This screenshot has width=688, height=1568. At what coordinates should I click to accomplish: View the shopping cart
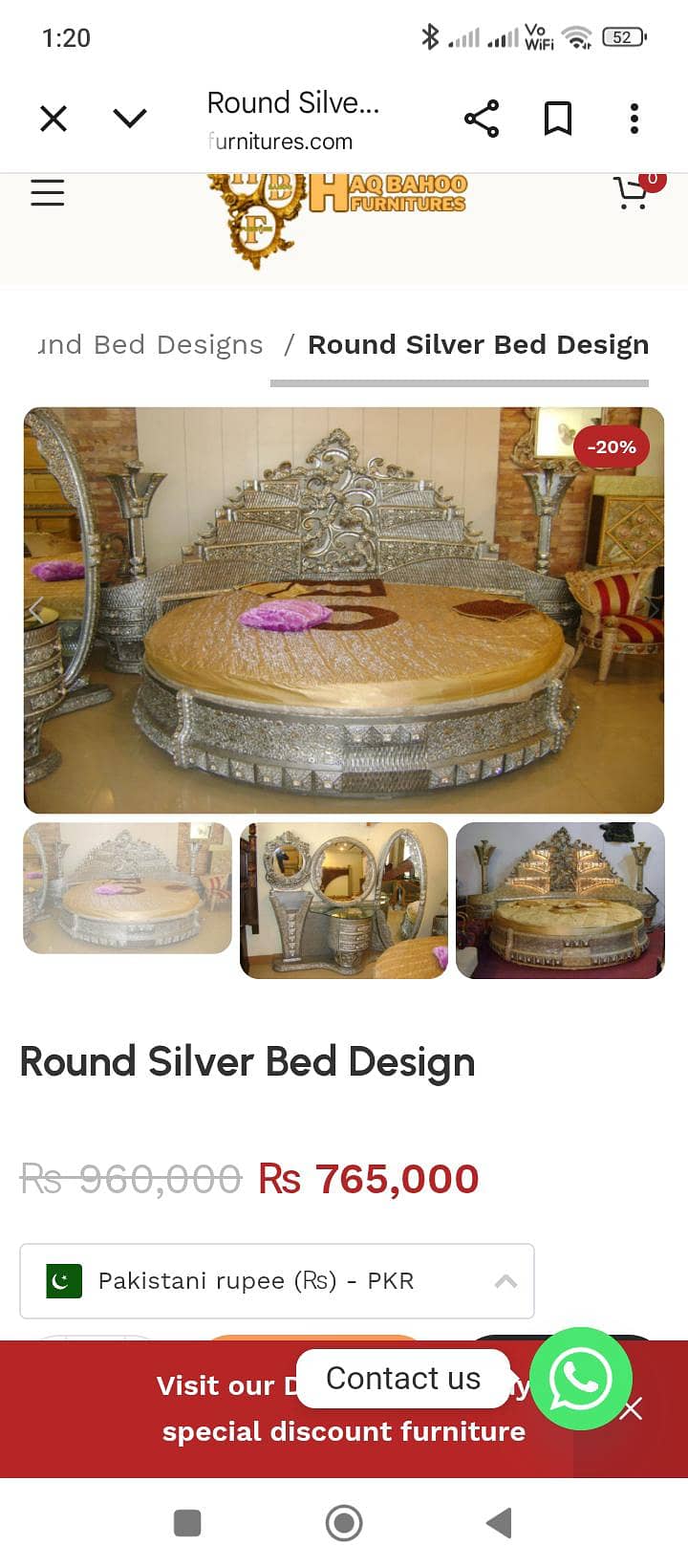pos(631,192)
